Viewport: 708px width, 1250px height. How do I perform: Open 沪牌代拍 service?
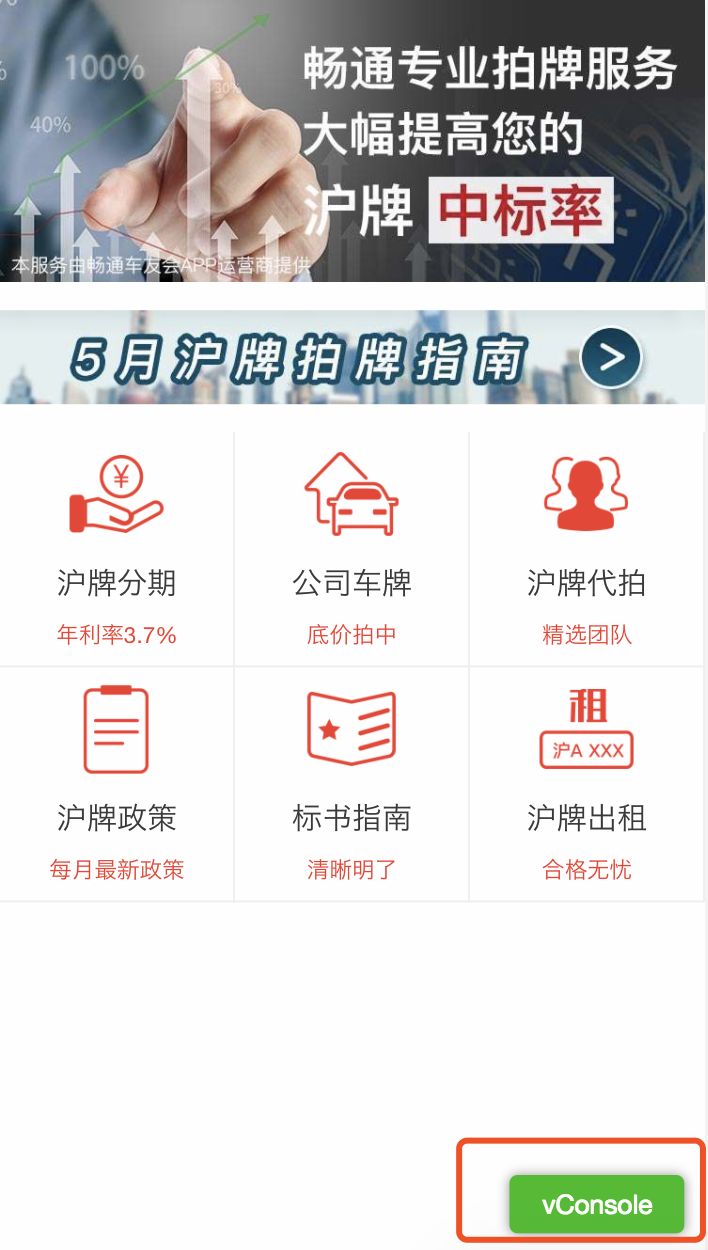click(x=587, y=549)
